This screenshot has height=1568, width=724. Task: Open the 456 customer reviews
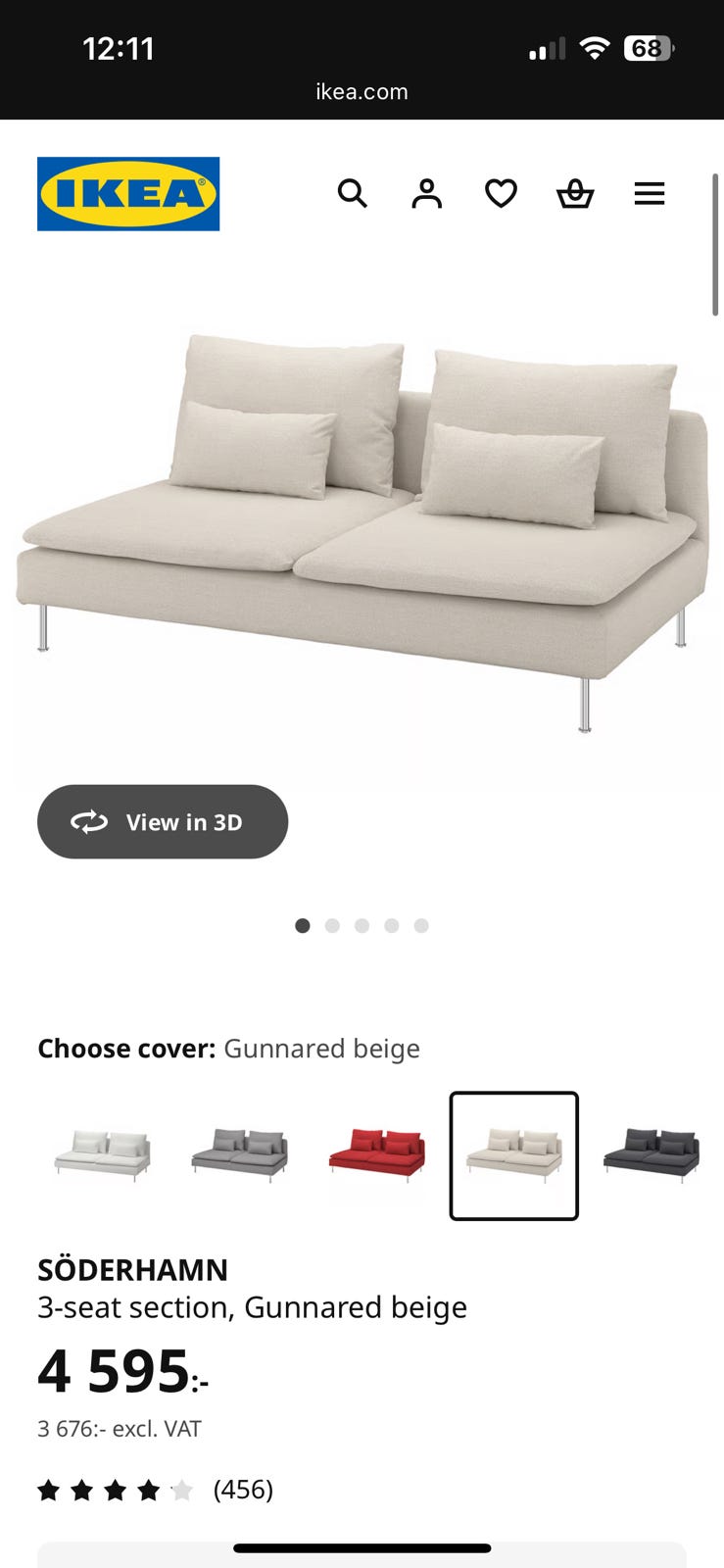click(243, 1490)
